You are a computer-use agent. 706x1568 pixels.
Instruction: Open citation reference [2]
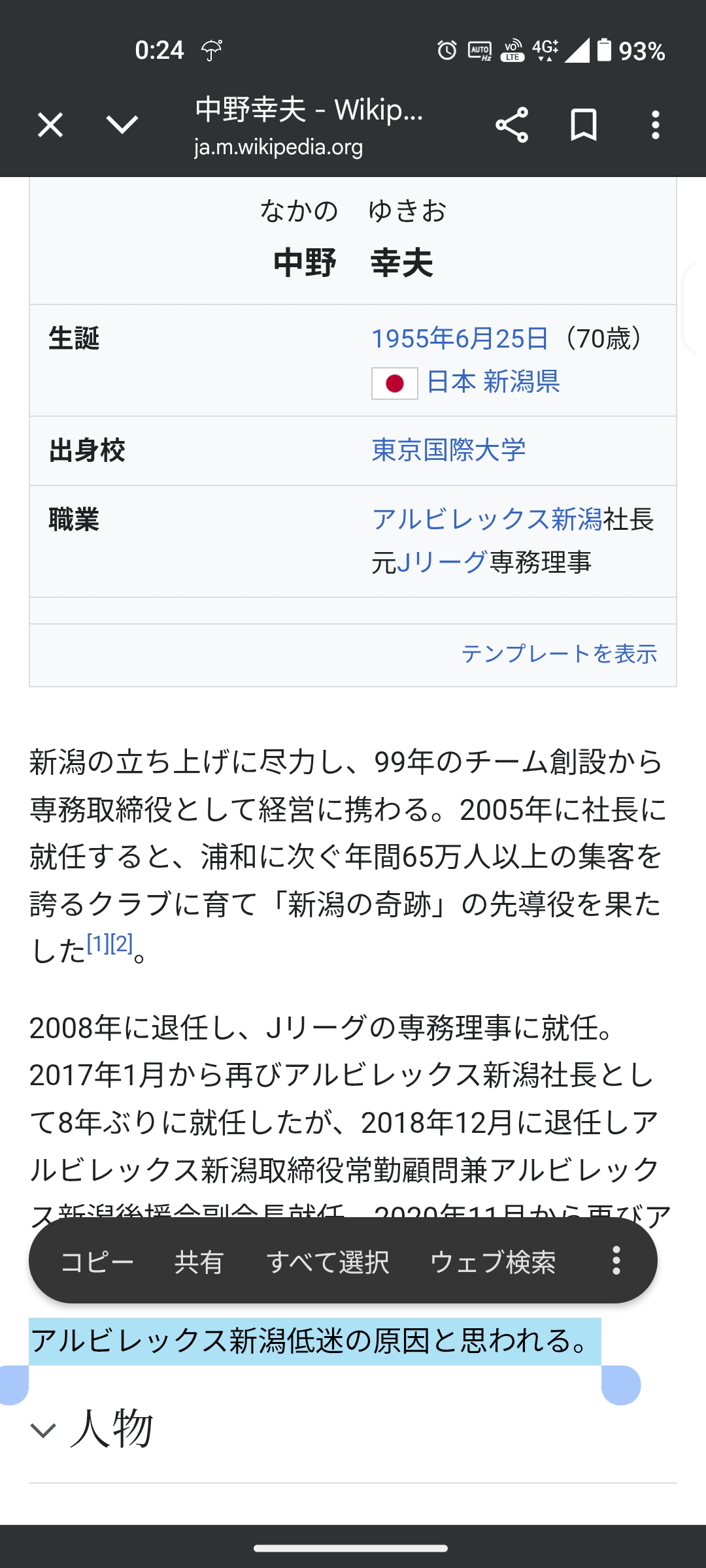(x=122, y=943)
